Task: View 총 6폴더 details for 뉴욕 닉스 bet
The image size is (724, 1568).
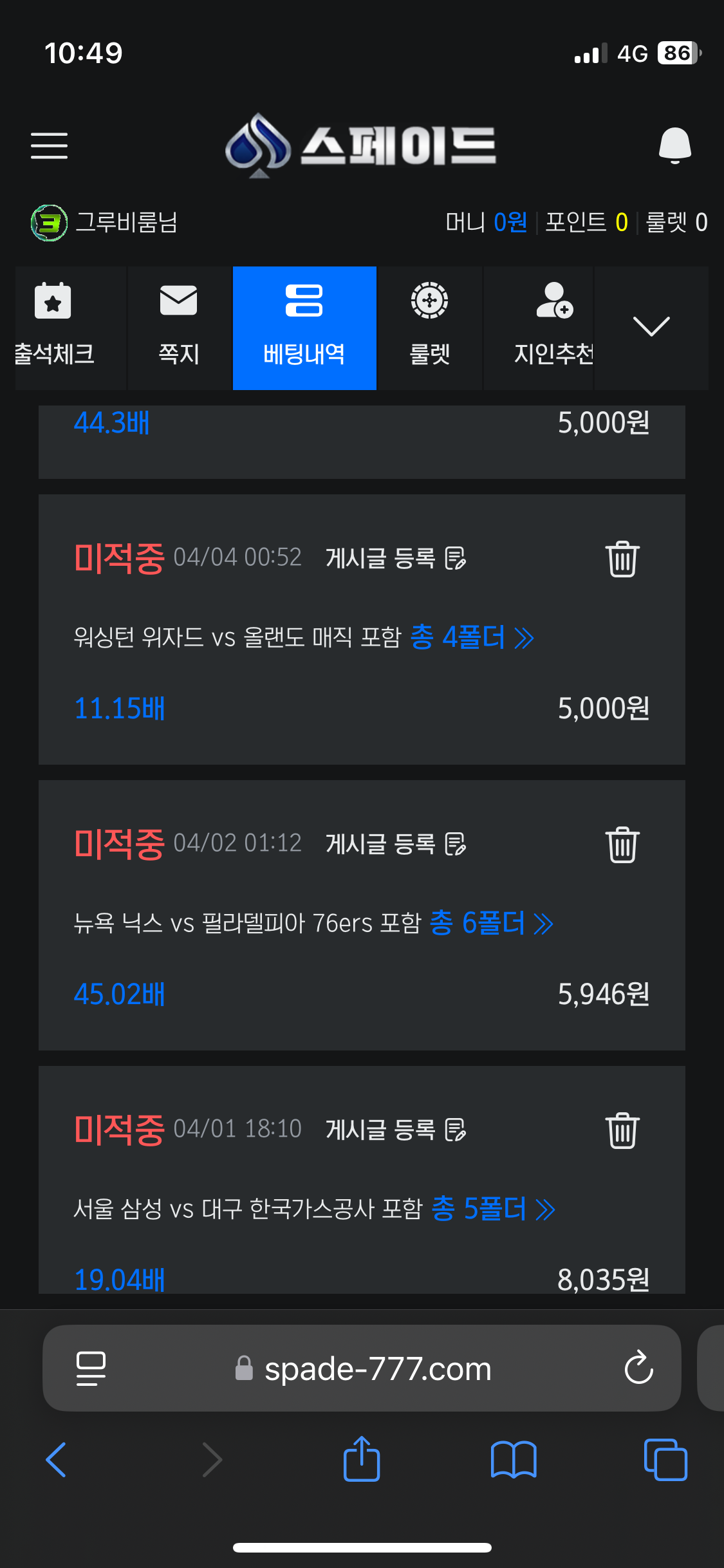Action: [x=492, y=923]
